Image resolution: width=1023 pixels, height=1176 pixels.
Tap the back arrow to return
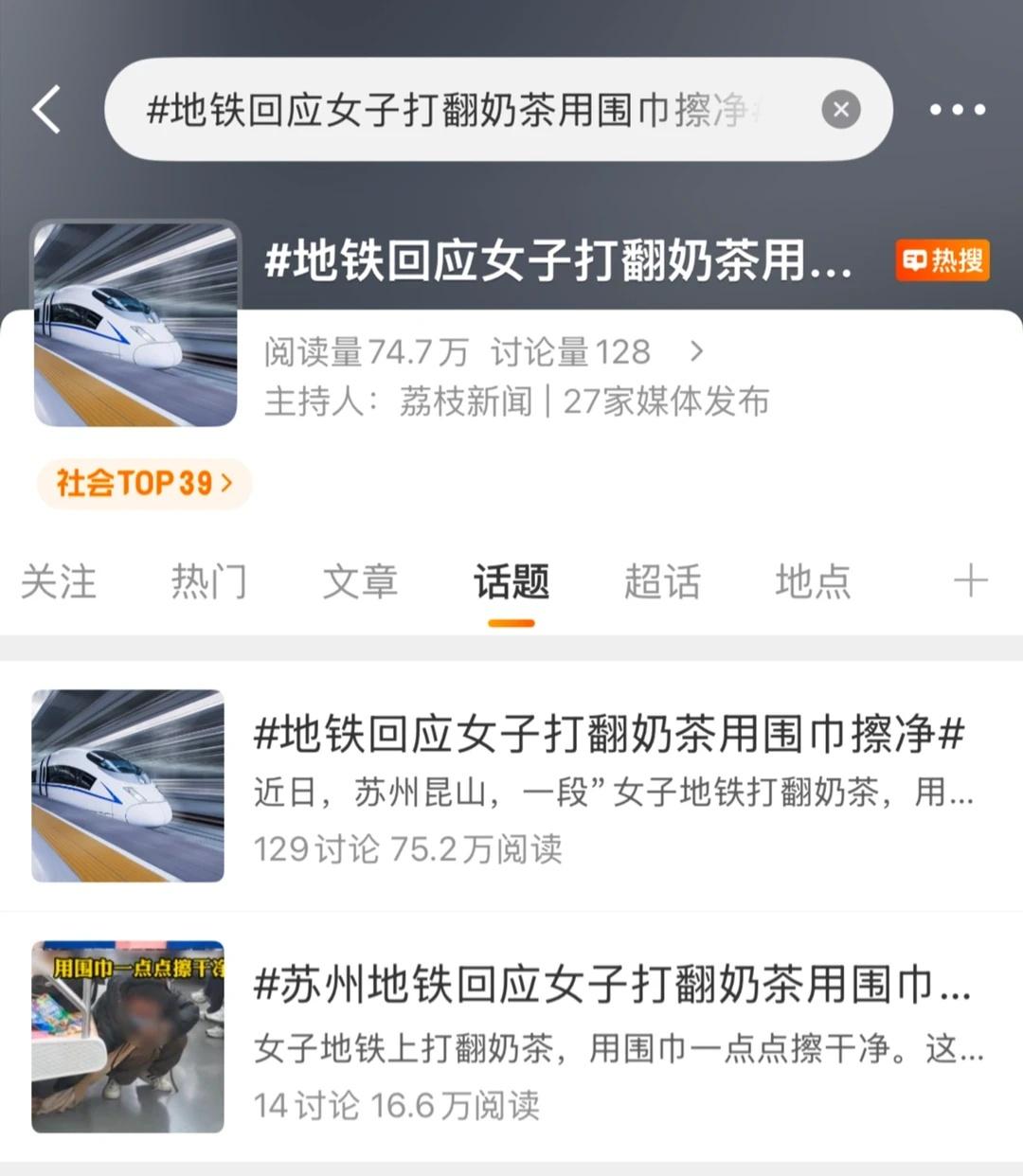[x=45, y=110]
